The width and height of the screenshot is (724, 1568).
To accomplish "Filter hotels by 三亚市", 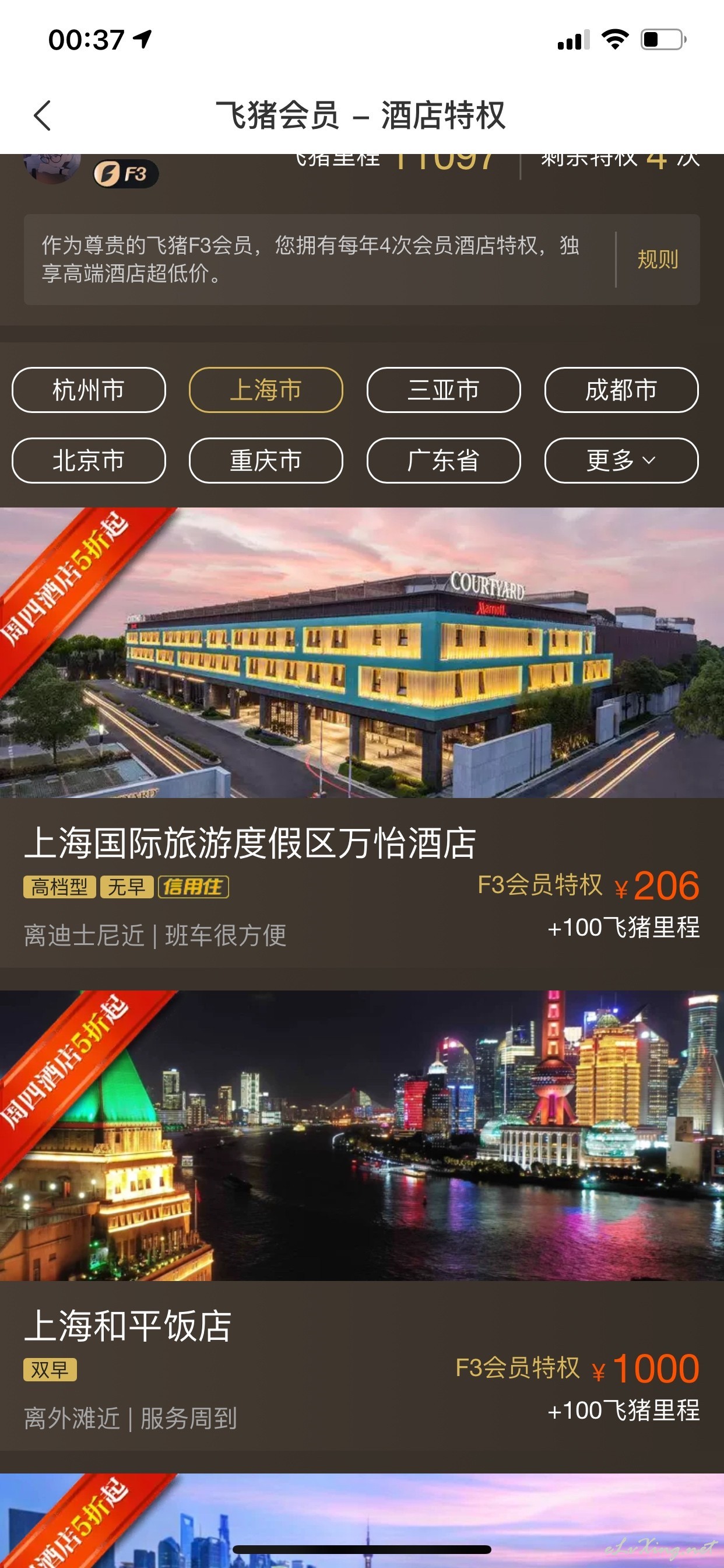I will point(444,390).
